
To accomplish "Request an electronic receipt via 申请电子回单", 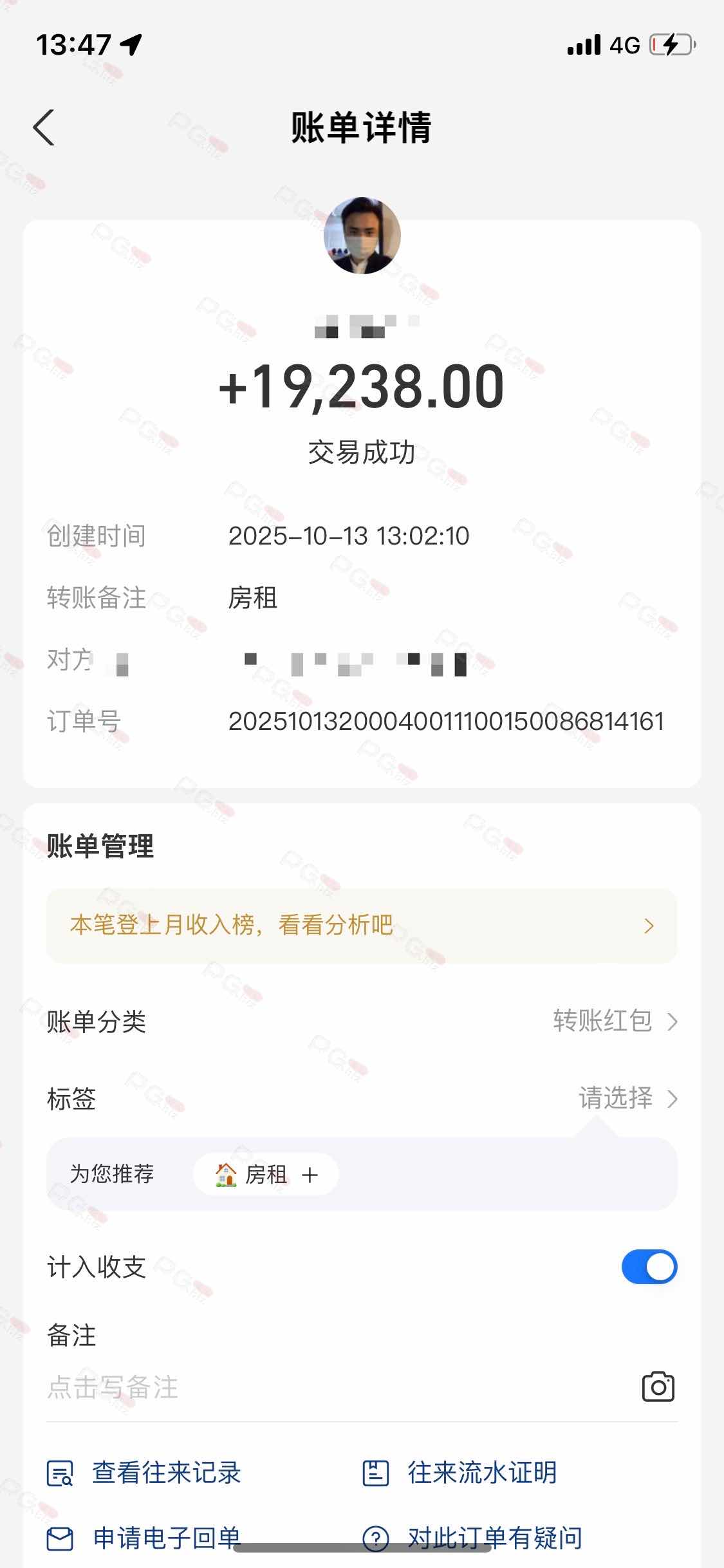I will point(145,1537).
